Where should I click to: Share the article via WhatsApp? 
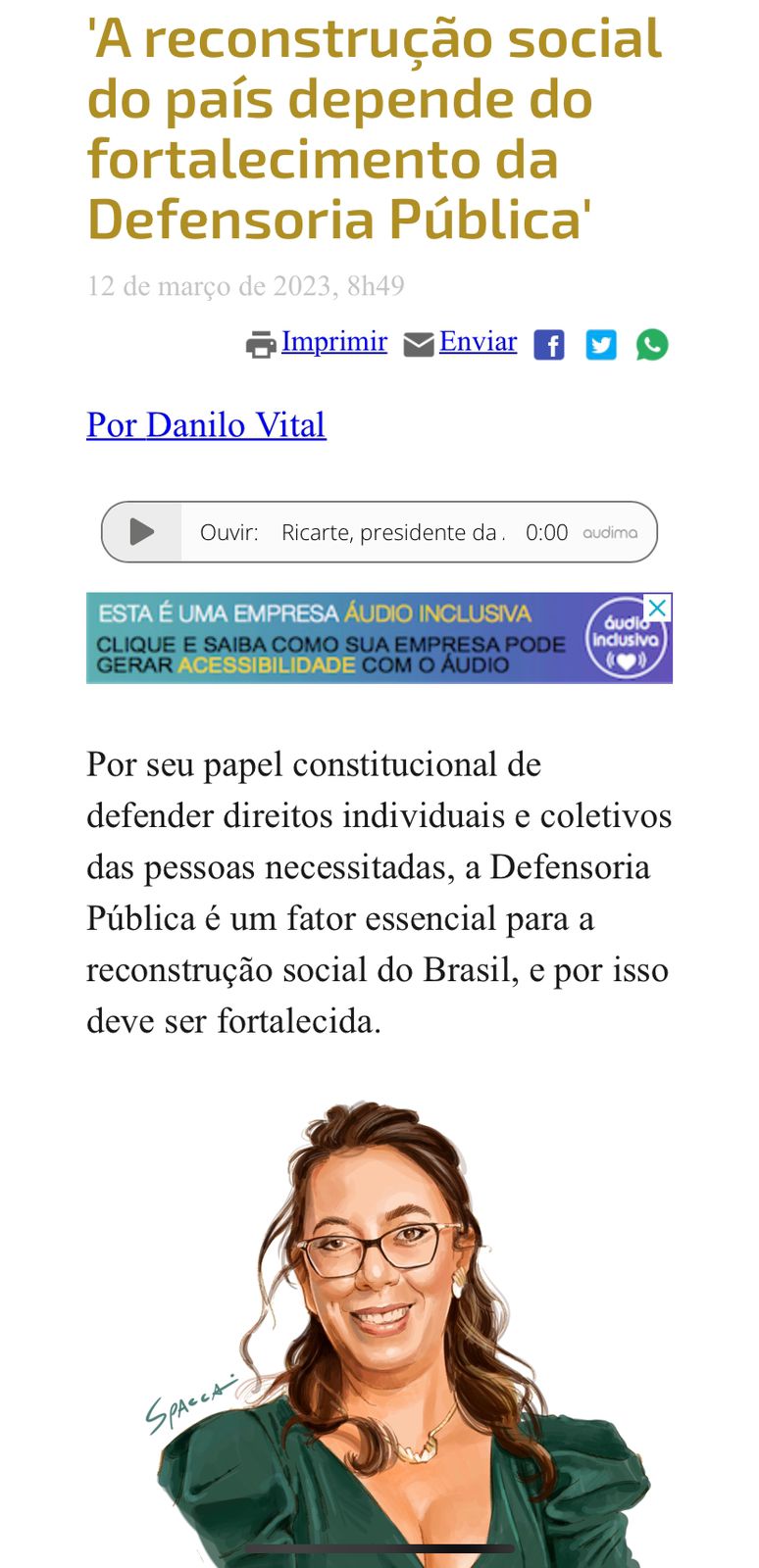(652, 345)
